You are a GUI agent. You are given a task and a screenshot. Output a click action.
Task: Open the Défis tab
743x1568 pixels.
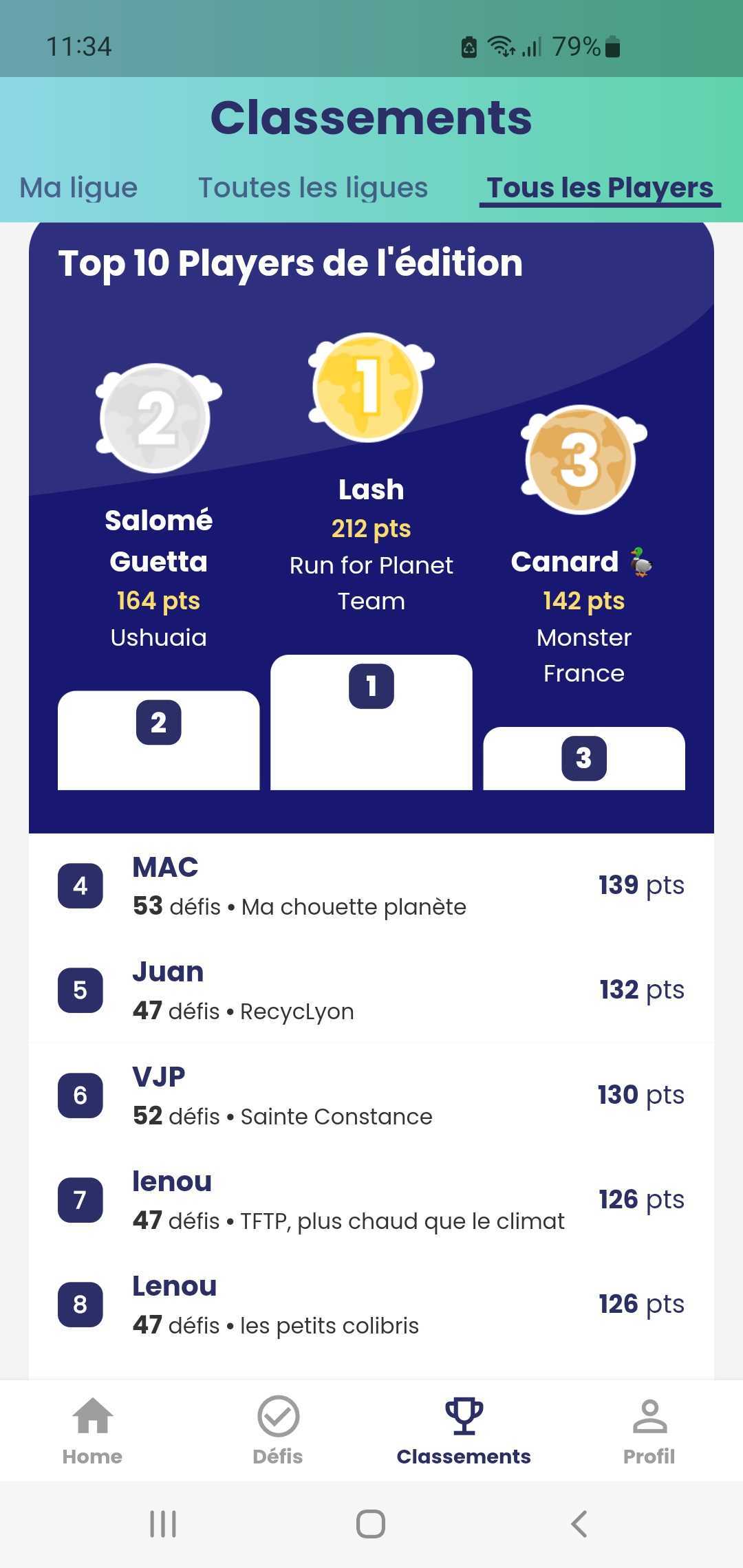tap(278, 1432)
